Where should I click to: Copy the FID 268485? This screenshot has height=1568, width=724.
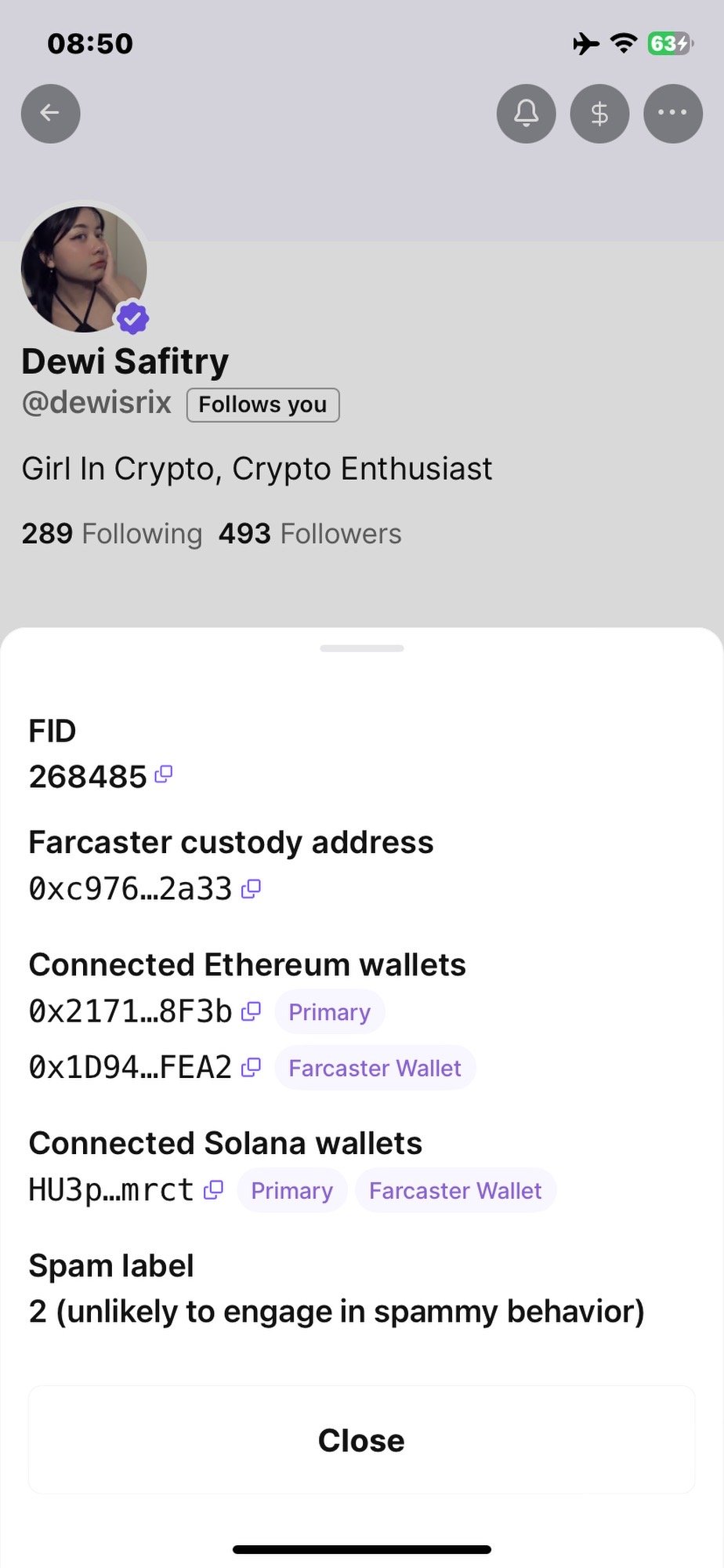click(x=164, y=775)
